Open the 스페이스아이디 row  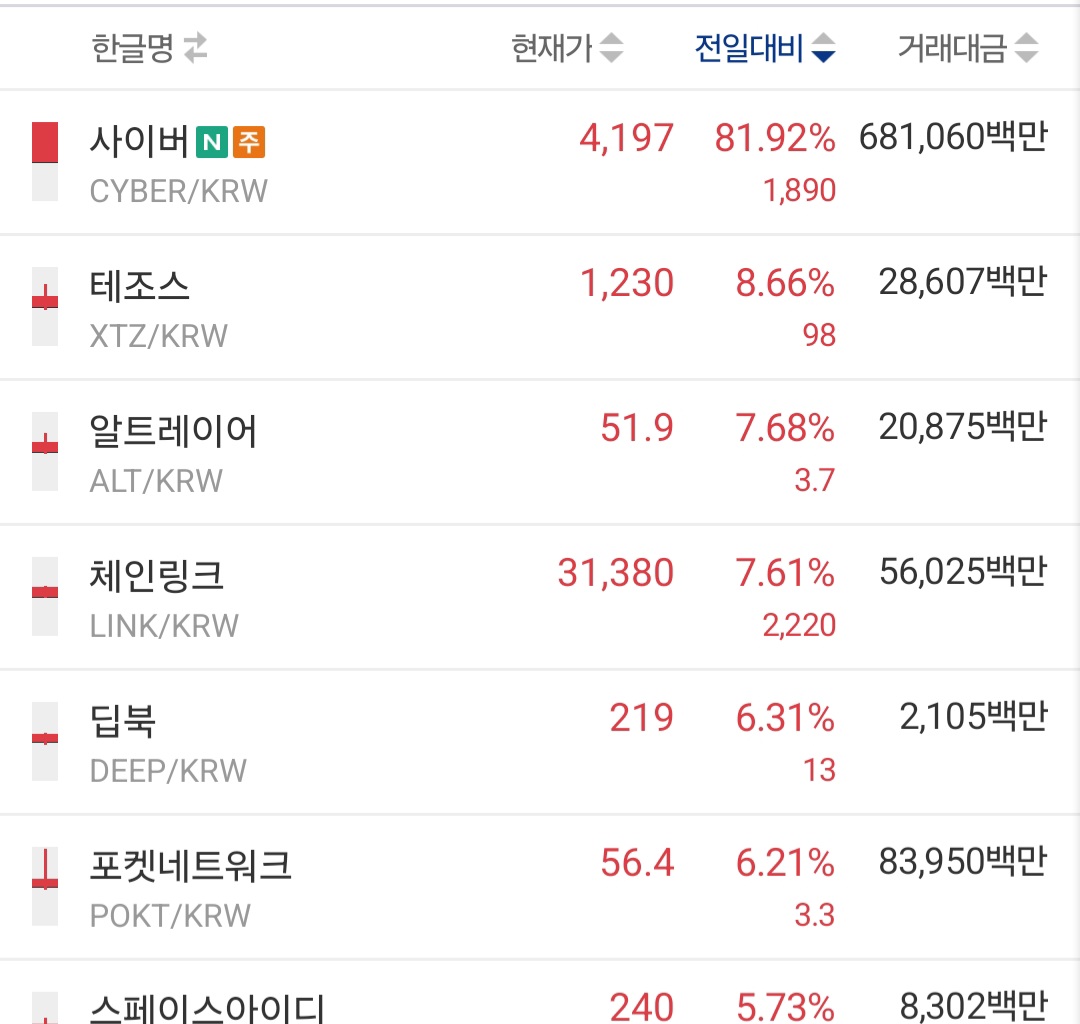click(540, 992)
